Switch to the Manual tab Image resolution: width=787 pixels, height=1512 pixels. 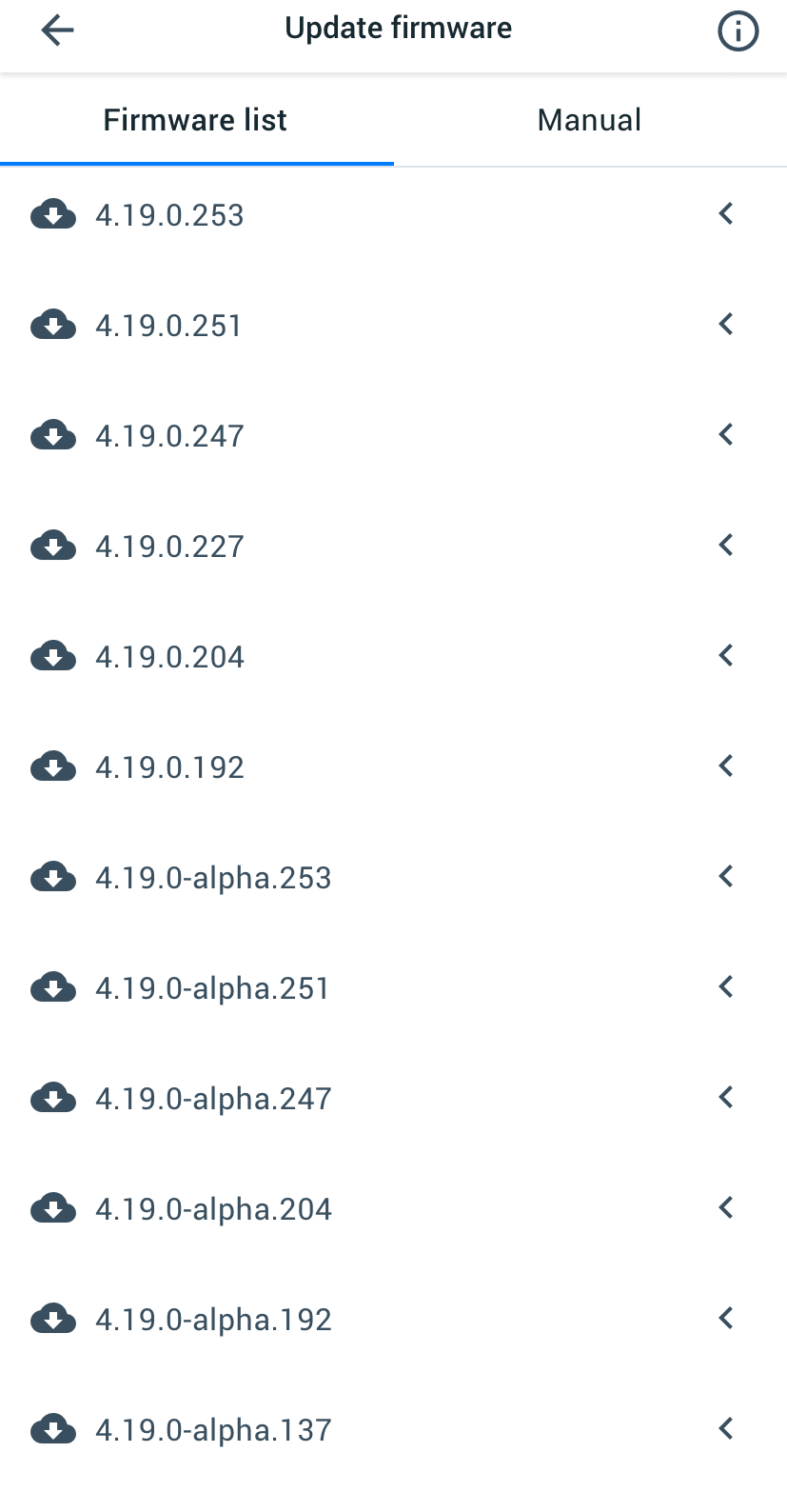[589, 120]
